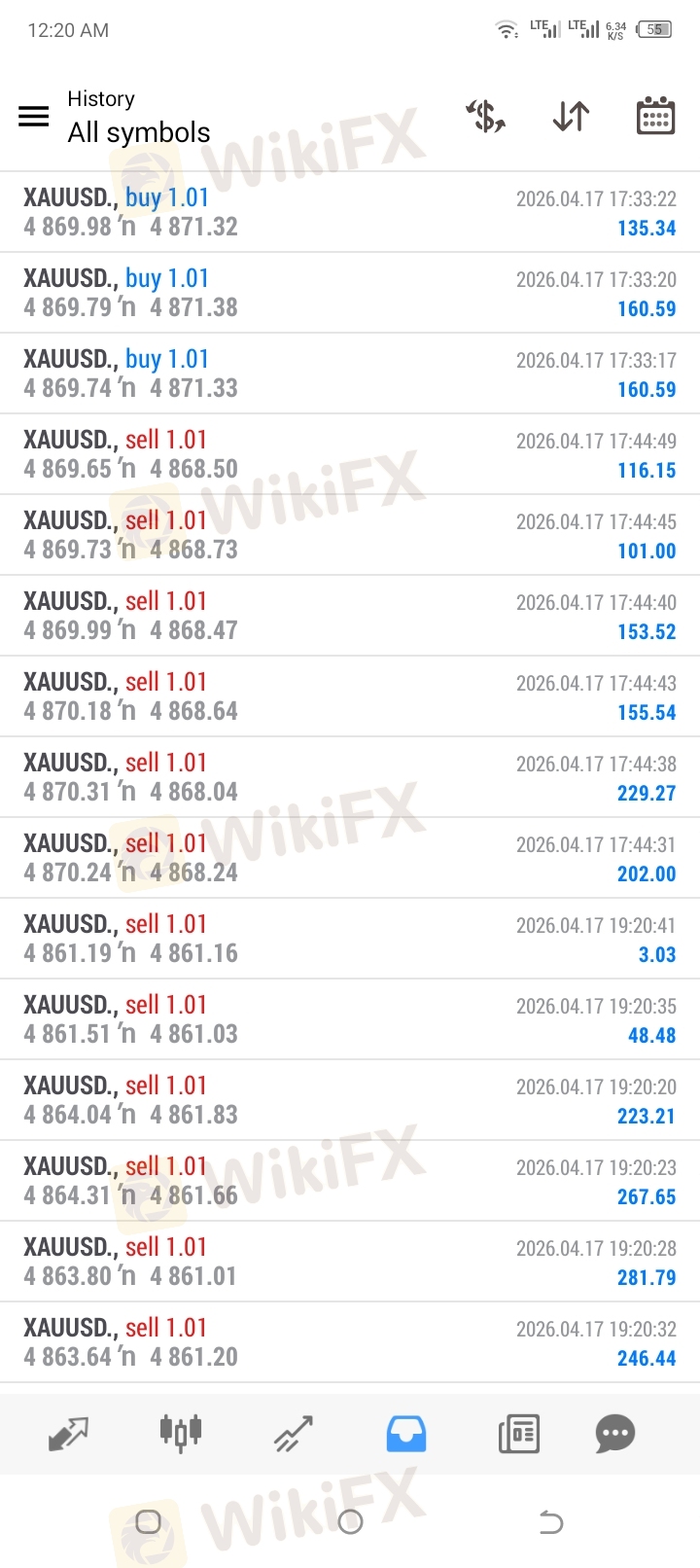Tap the system home button
Screen dimensions: 700x1568
tap(350, 1522)
